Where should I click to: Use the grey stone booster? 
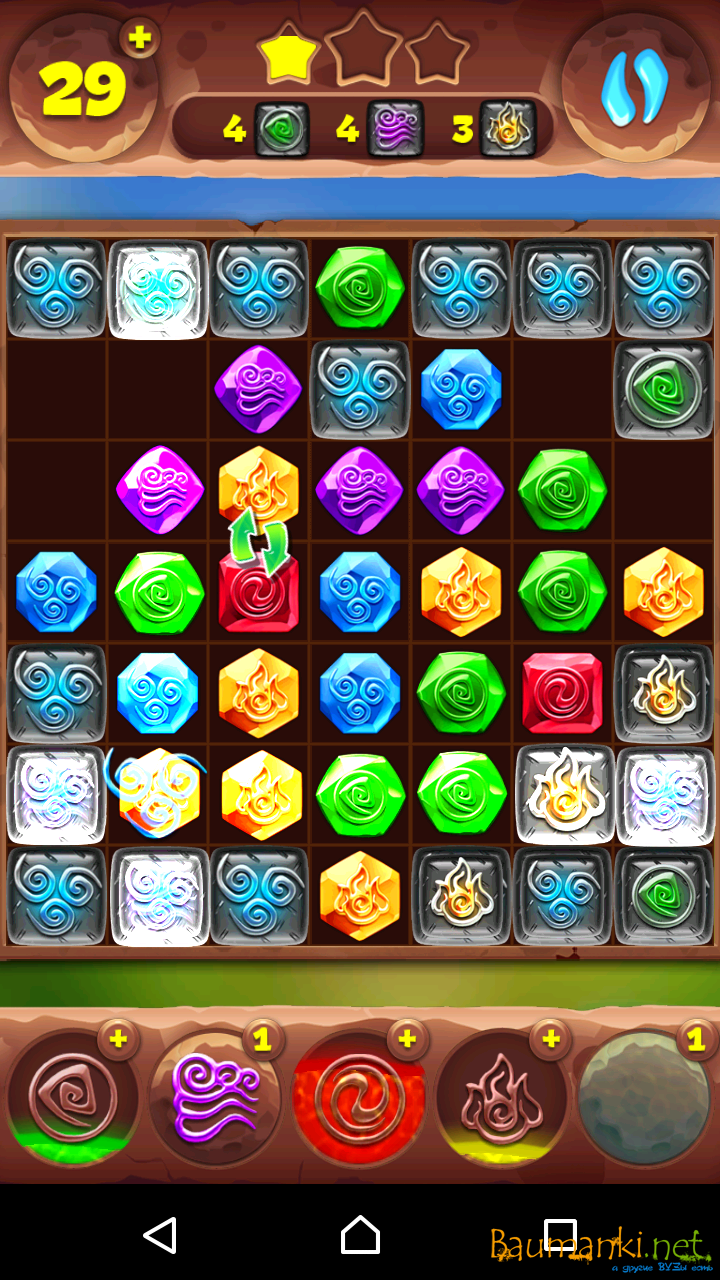click(x=645, y=1098)
